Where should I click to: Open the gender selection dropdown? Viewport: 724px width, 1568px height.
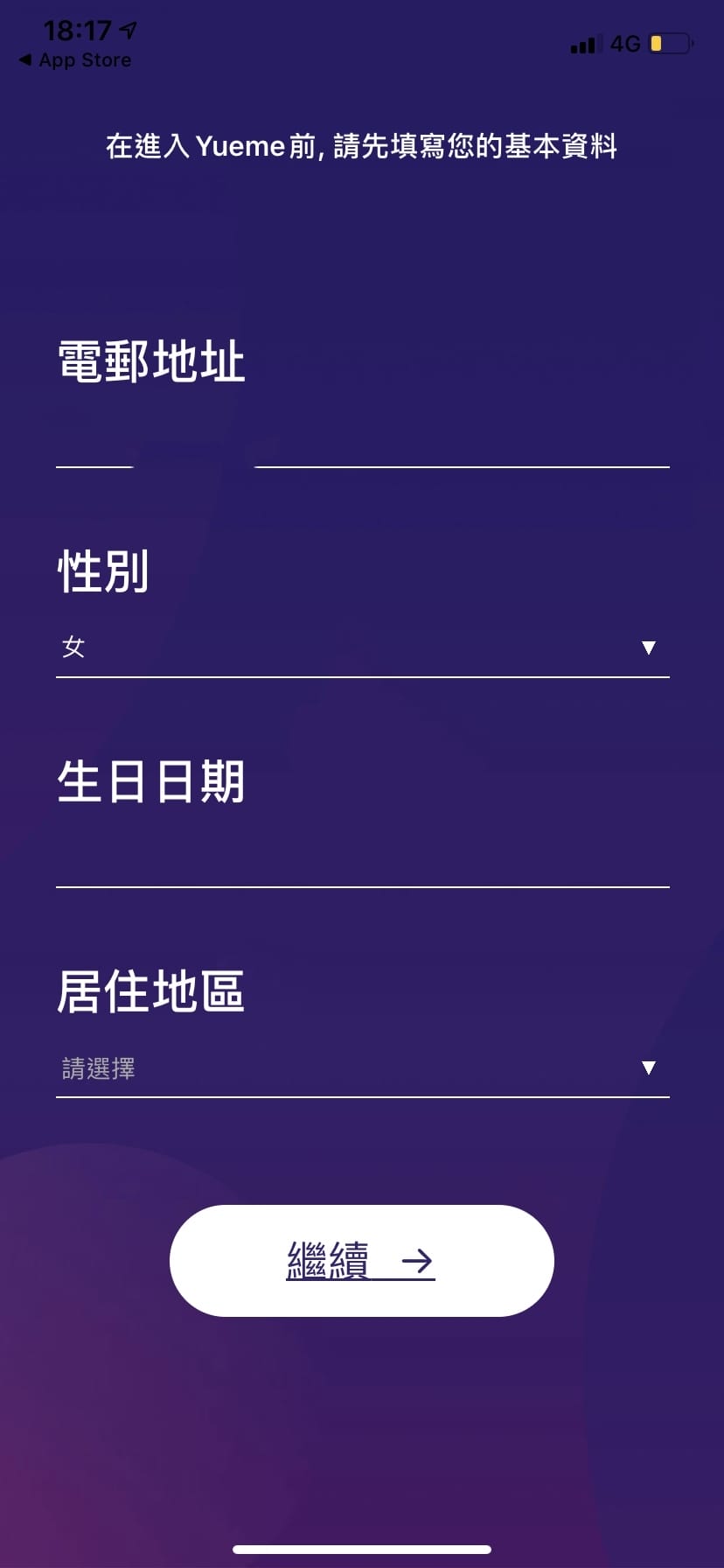pyautogui.click(x=362, y=647)
